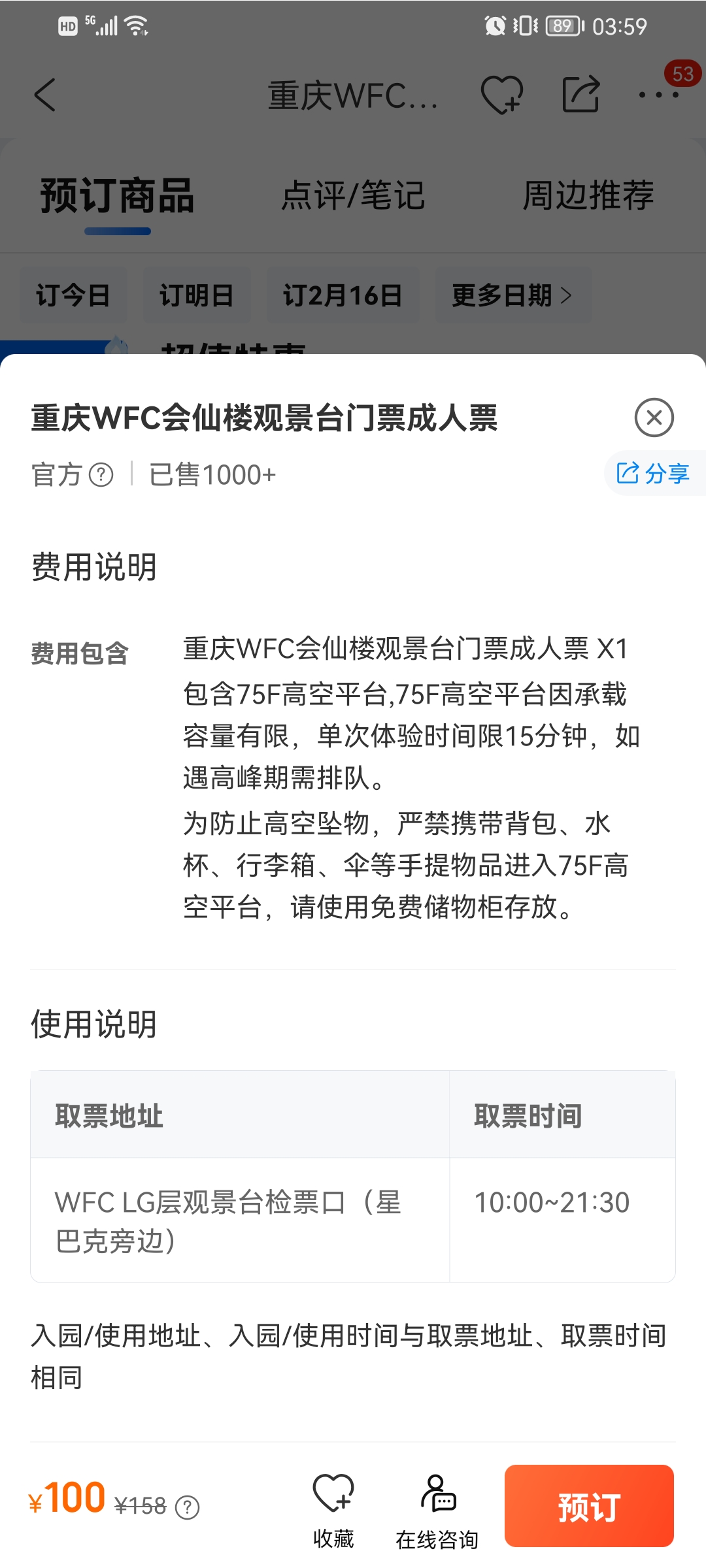706x1568 pixels.
Task: Choose the 订今日 date chip
Action: (73, 295)
